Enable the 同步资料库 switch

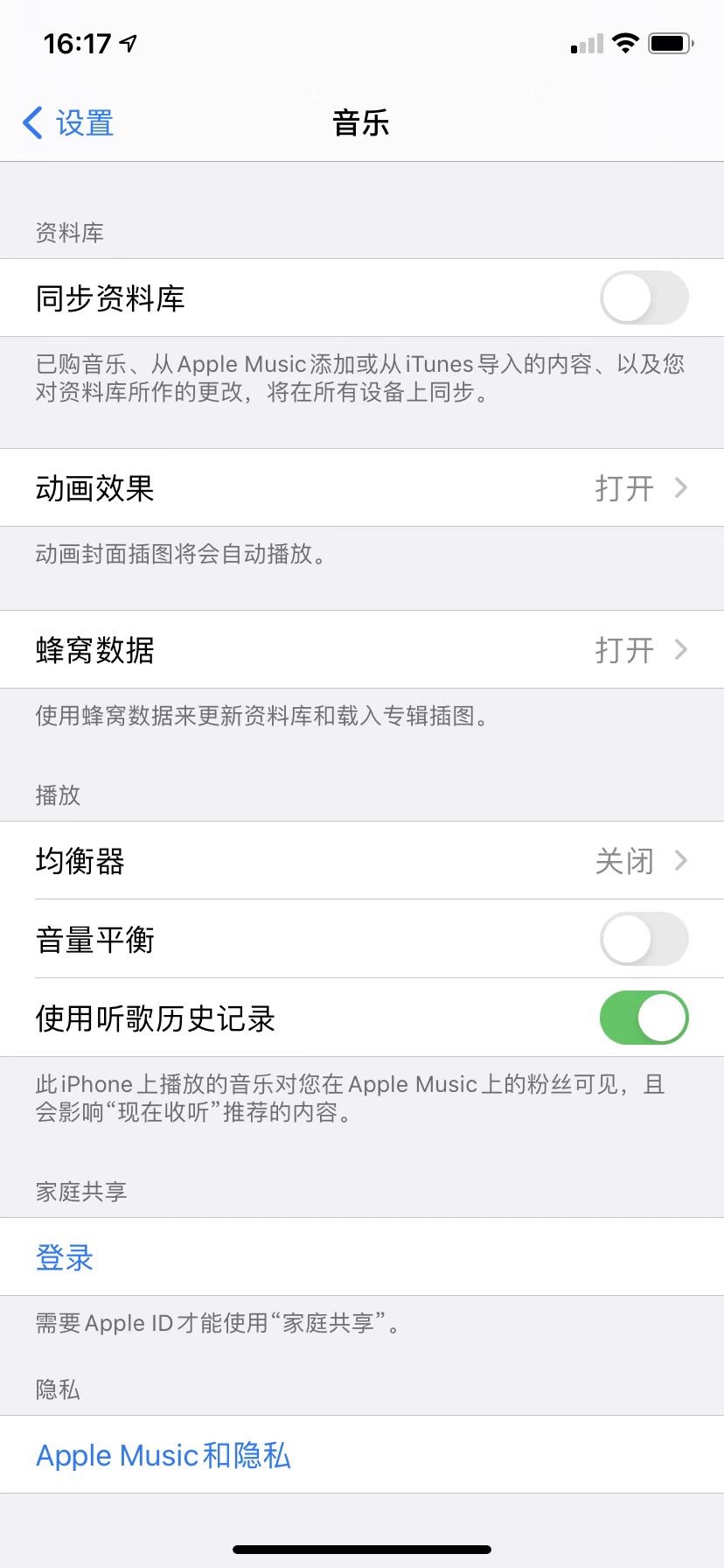coord(644,297)
